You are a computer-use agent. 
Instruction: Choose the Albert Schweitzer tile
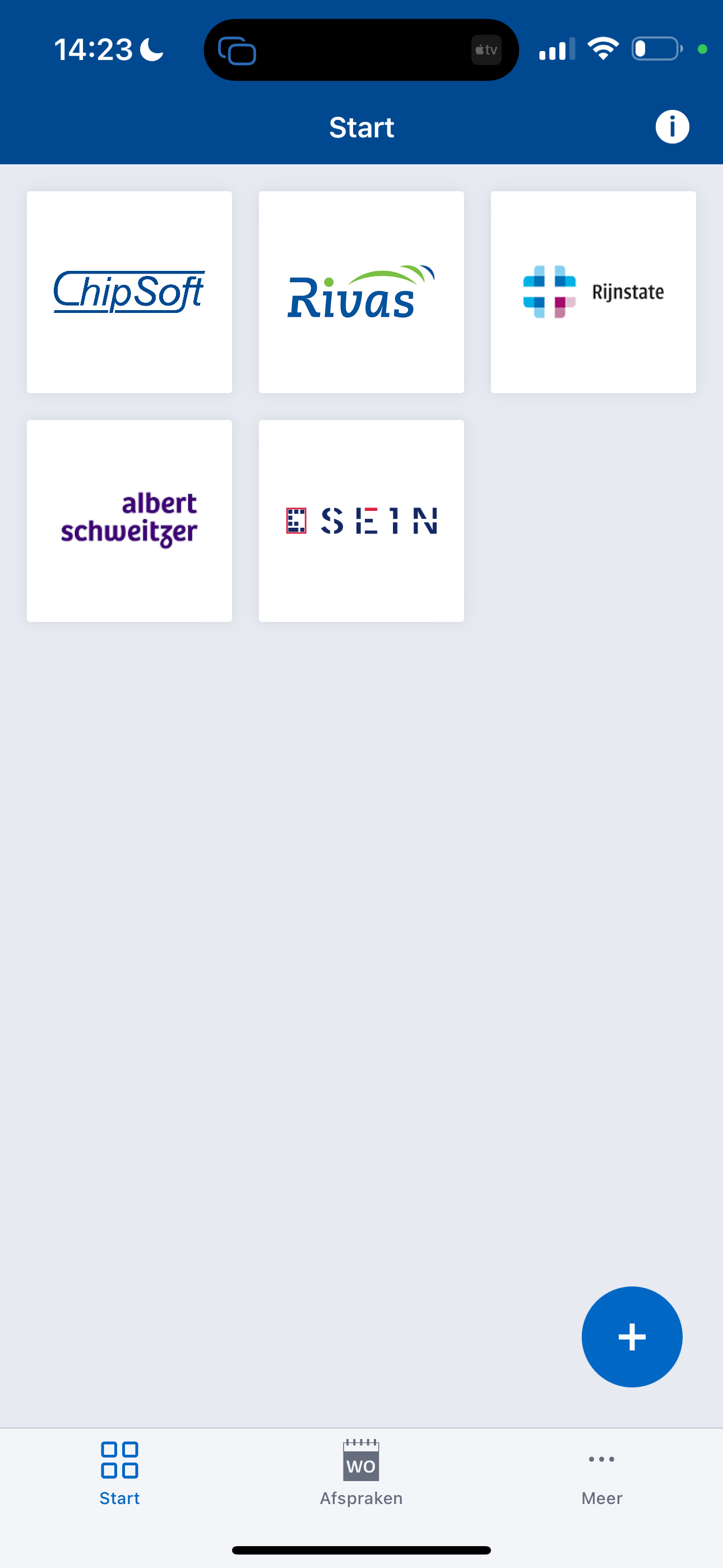click(129, 520)
